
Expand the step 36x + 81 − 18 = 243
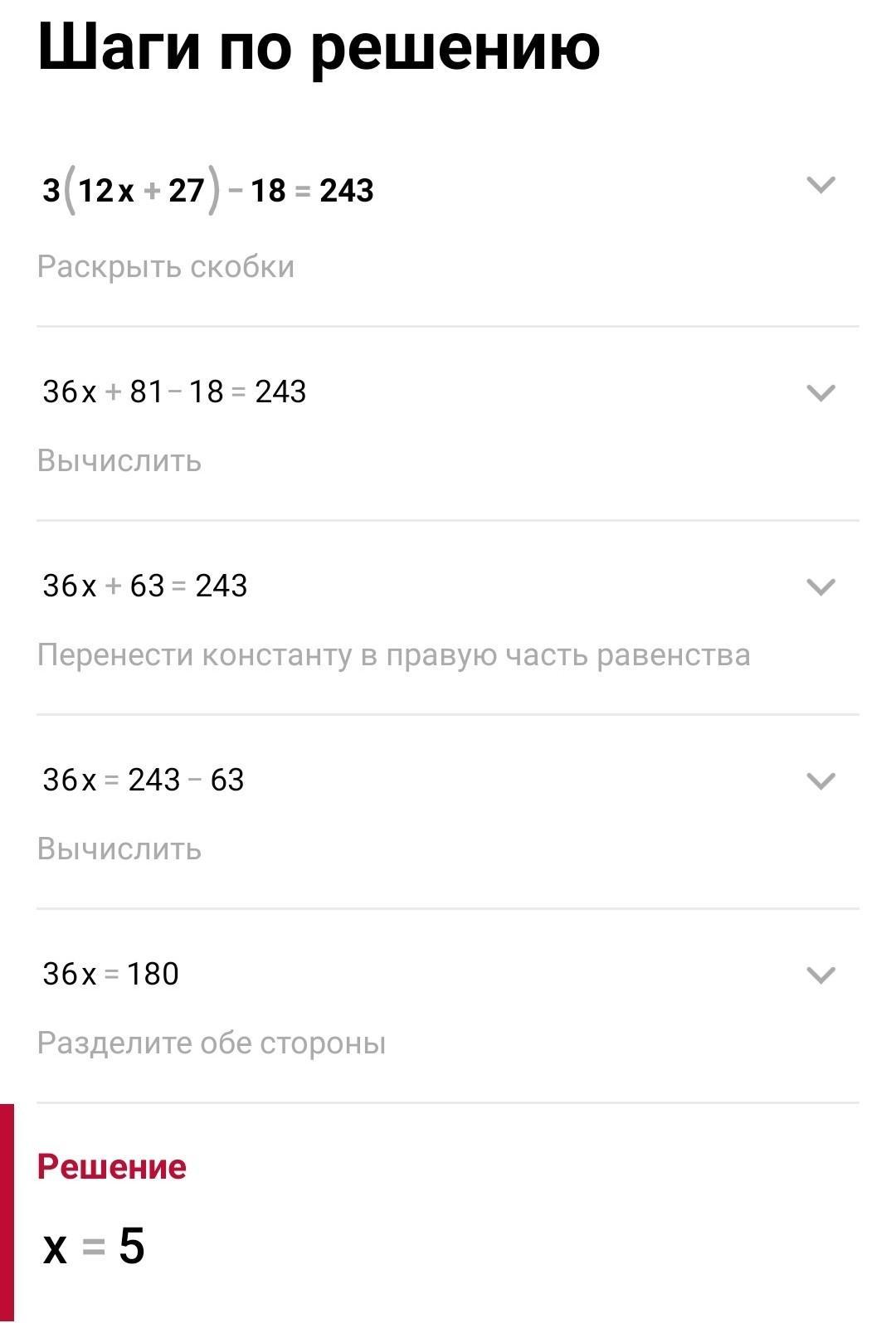pyautogui.click(x=821, y=392)
